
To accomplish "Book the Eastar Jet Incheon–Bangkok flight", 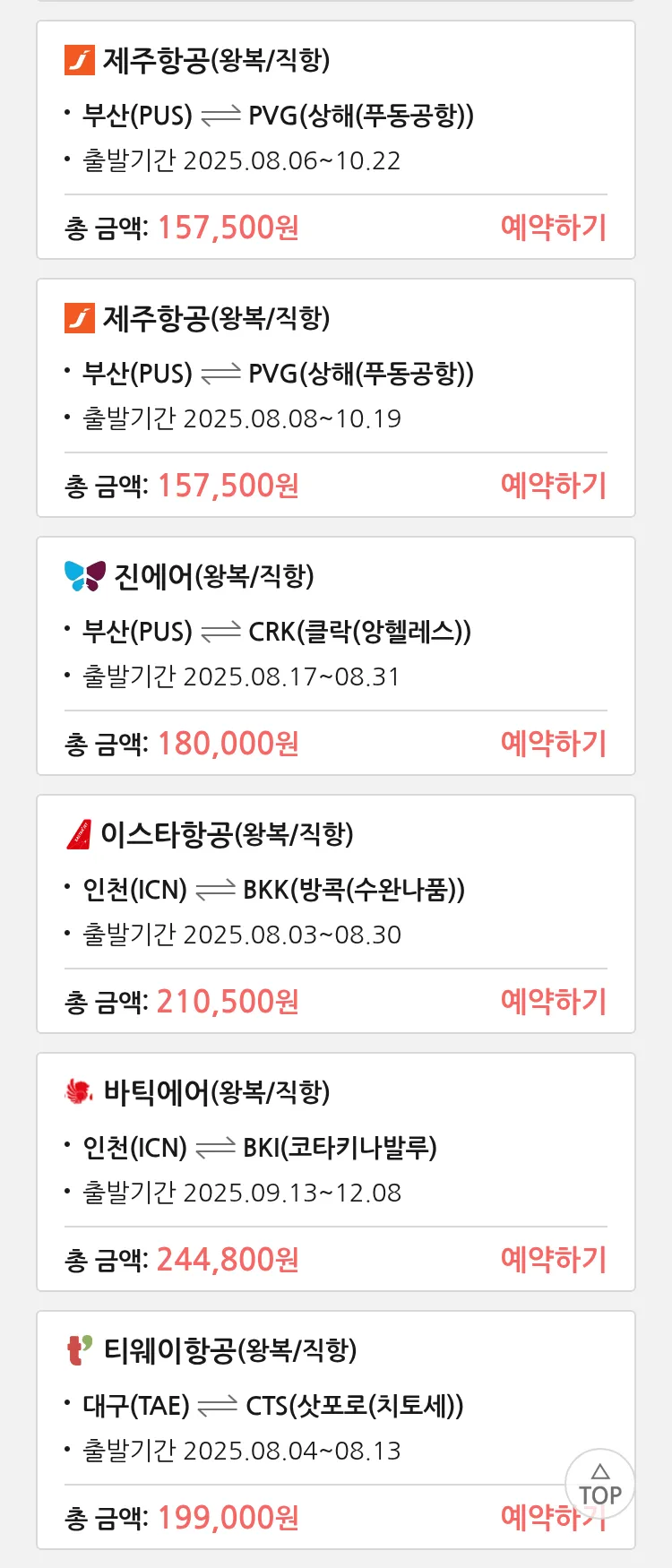I will pos(553,1002).
